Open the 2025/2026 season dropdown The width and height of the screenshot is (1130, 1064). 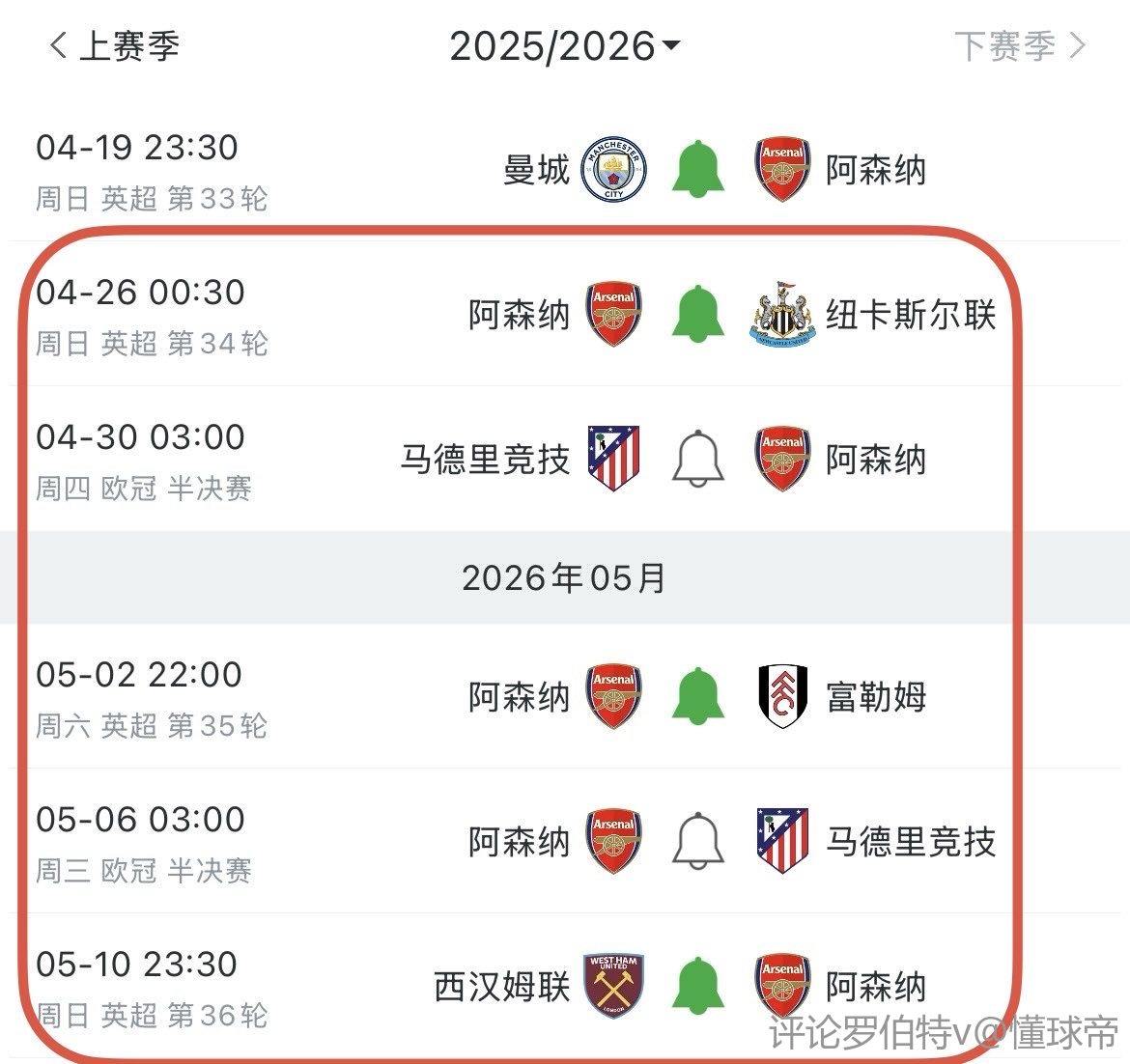[x=565, y=46]
